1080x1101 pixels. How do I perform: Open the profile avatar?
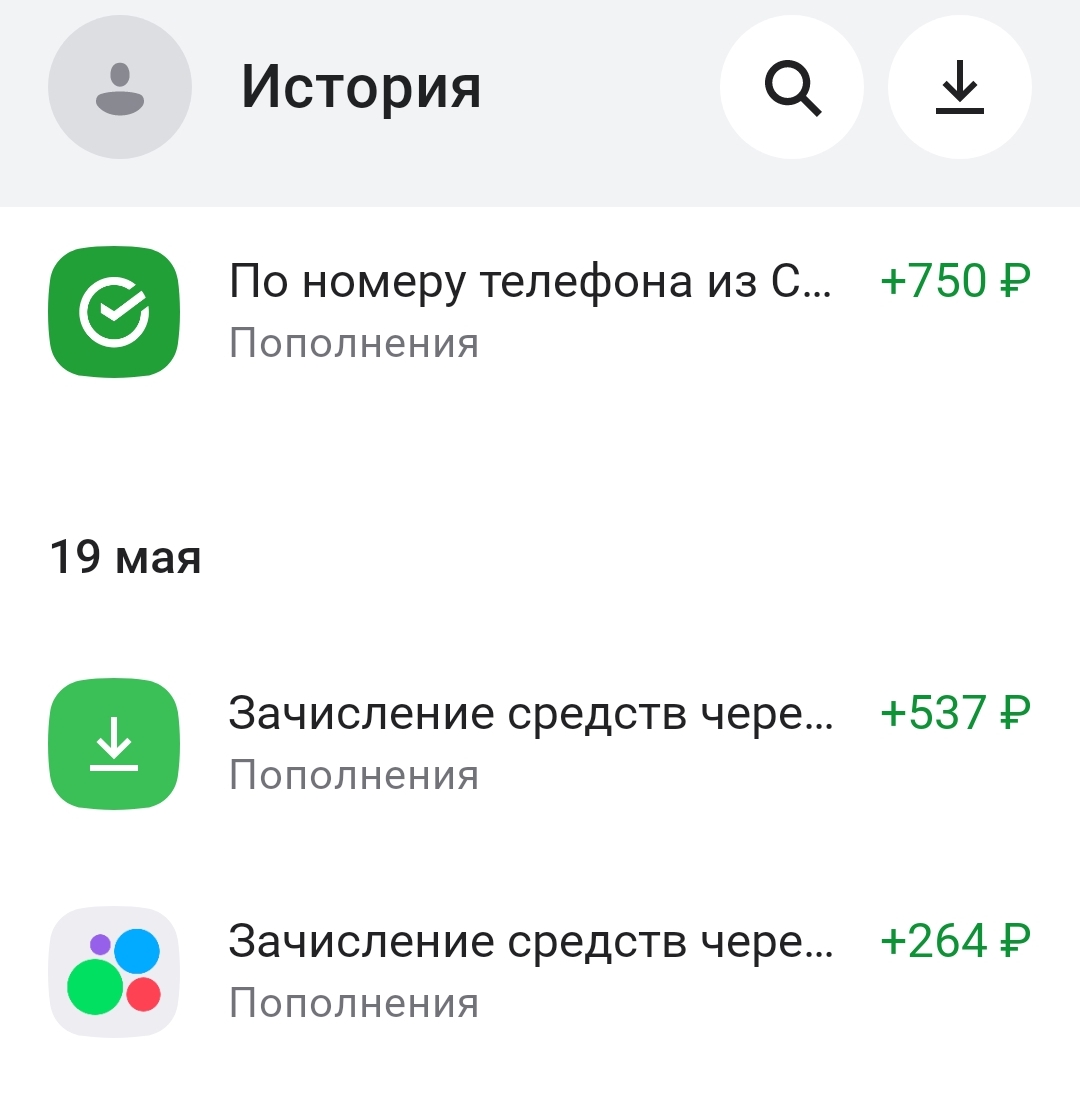point(120,87)
